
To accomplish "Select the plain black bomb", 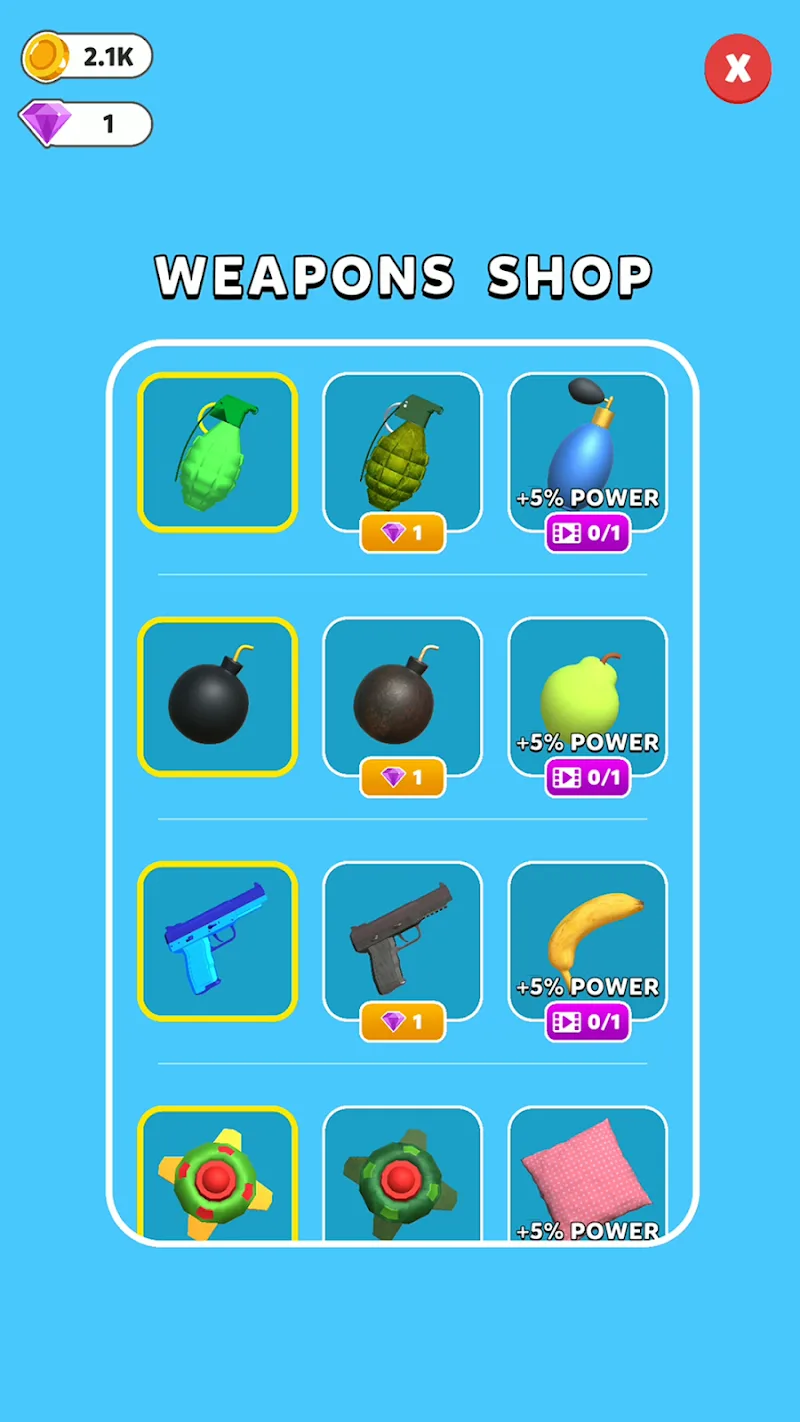I will coord(217,696).
